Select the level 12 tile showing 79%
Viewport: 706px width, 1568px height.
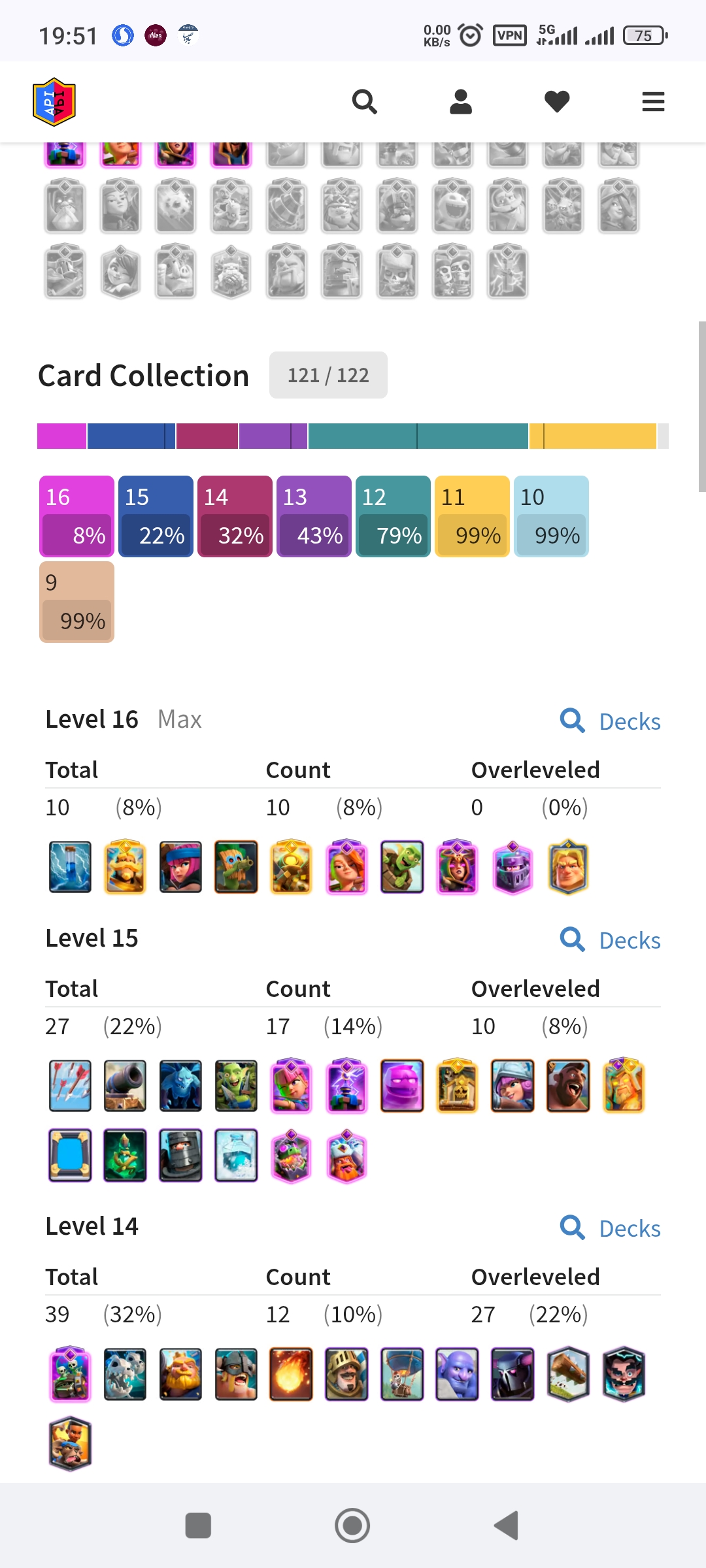pyautogui.click(x=393, y=516)
